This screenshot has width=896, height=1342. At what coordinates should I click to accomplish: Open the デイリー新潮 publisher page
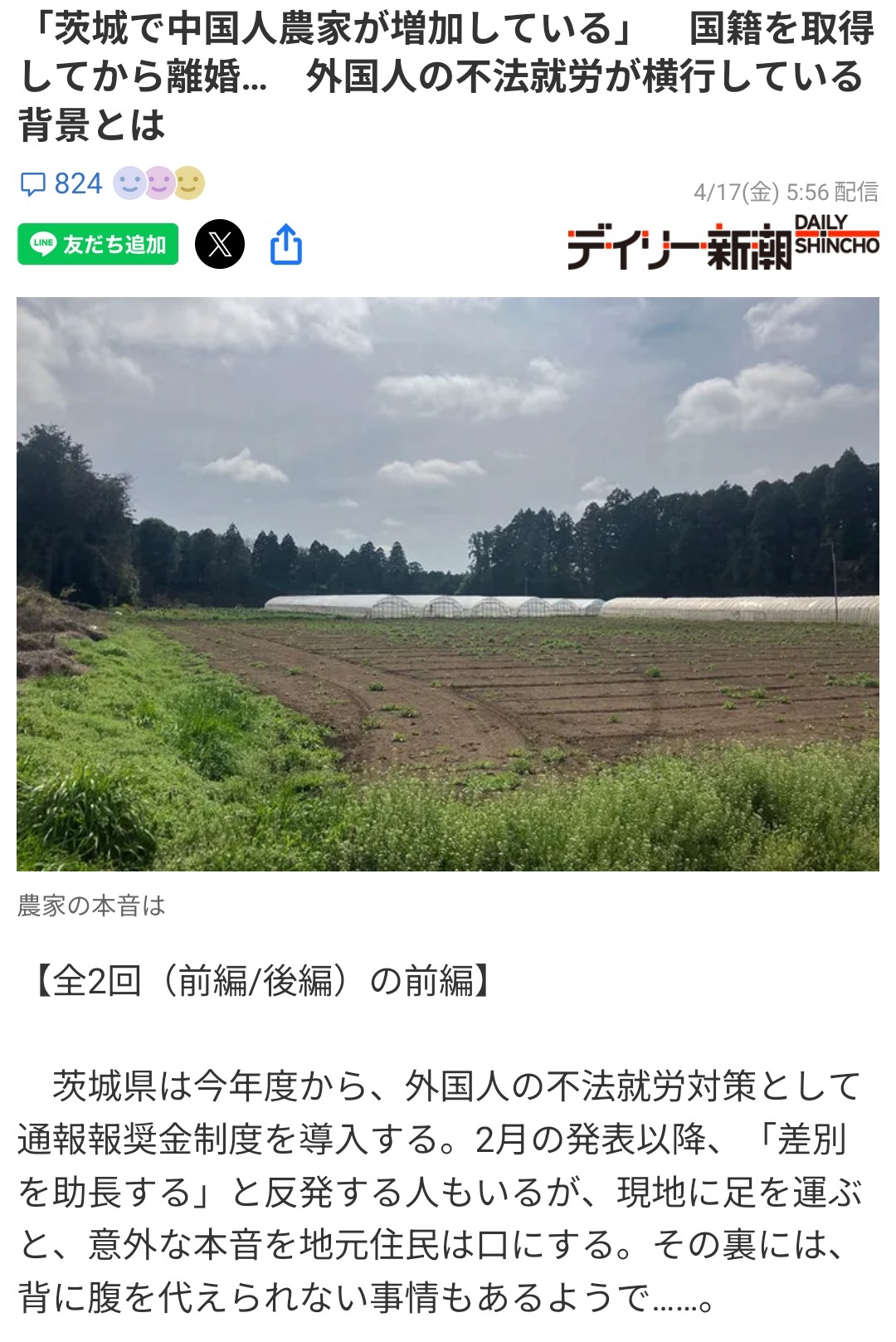(x=723, y=243)
